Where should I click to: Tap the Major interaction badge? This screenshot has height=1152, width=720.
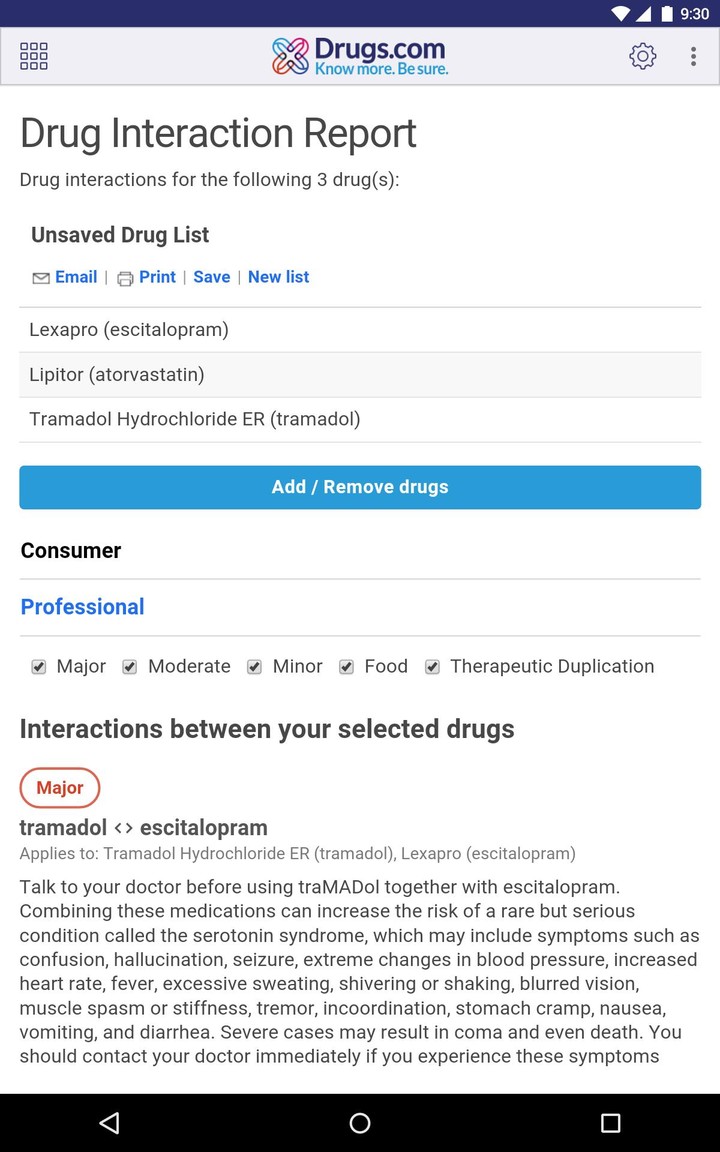click(59, 788)
